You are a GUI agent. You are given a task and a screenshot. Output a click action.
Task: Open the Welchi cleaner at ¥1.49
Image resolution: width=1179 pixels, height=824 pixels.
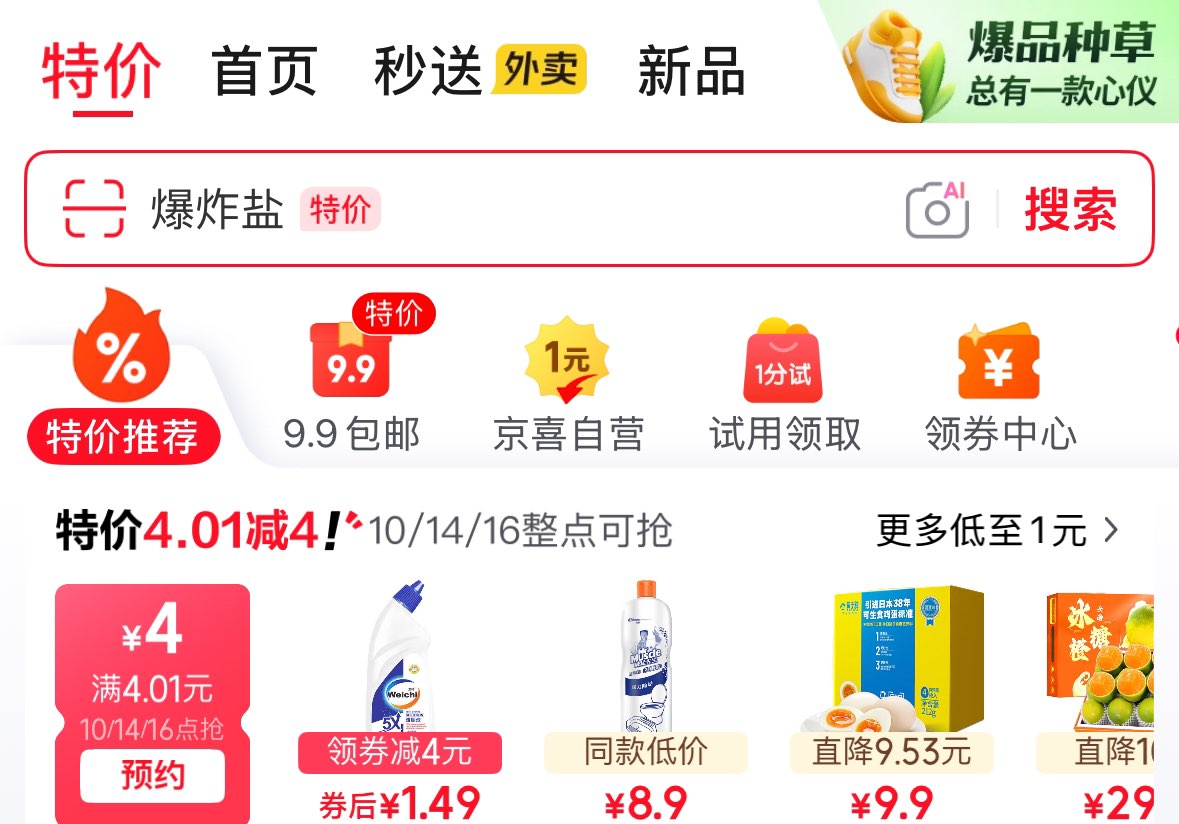click(400, 701)
